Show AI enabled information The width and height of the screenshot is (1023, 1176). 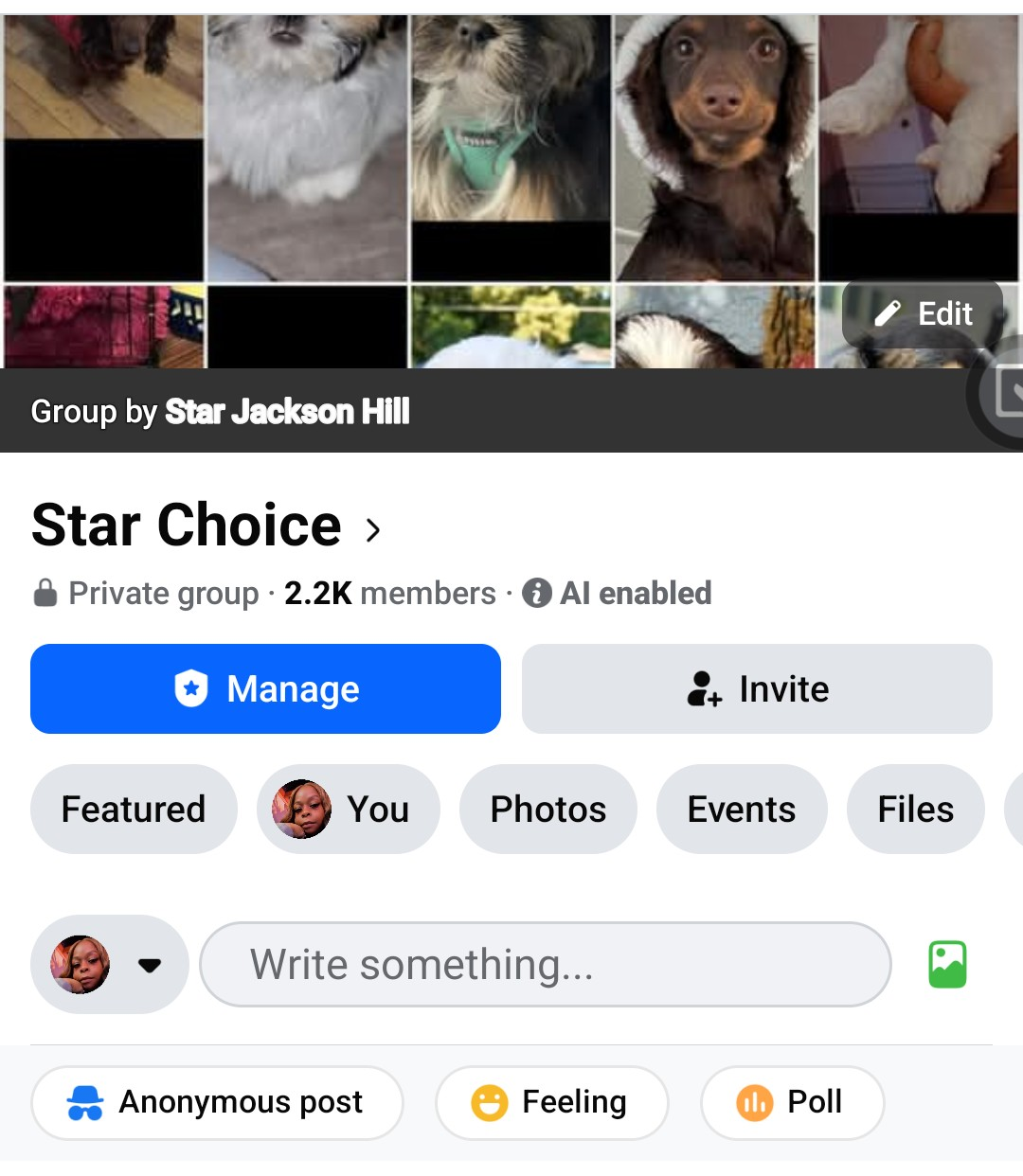point(618,594)
